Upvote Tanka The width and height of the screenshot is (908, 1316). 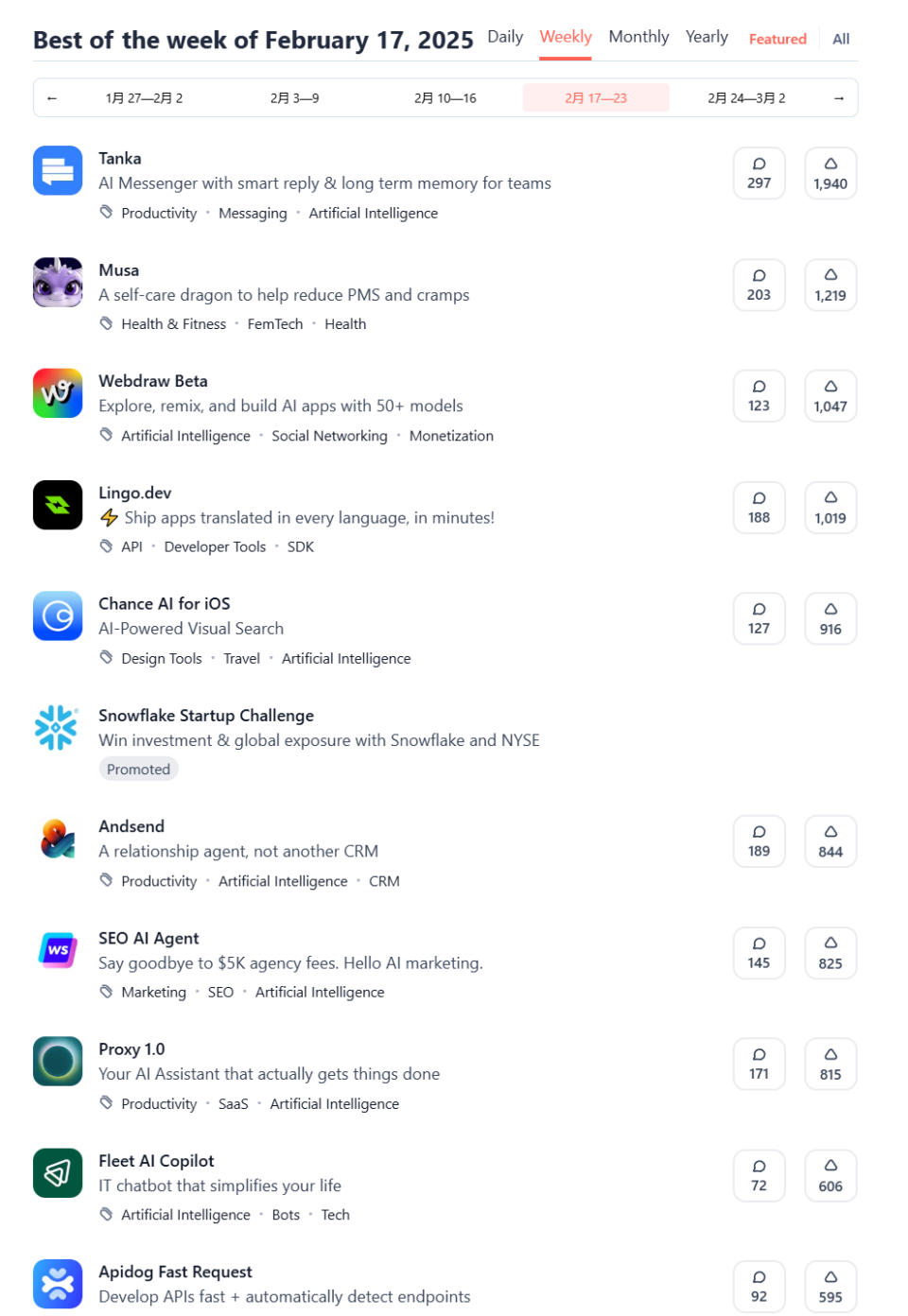click(829, 173)
